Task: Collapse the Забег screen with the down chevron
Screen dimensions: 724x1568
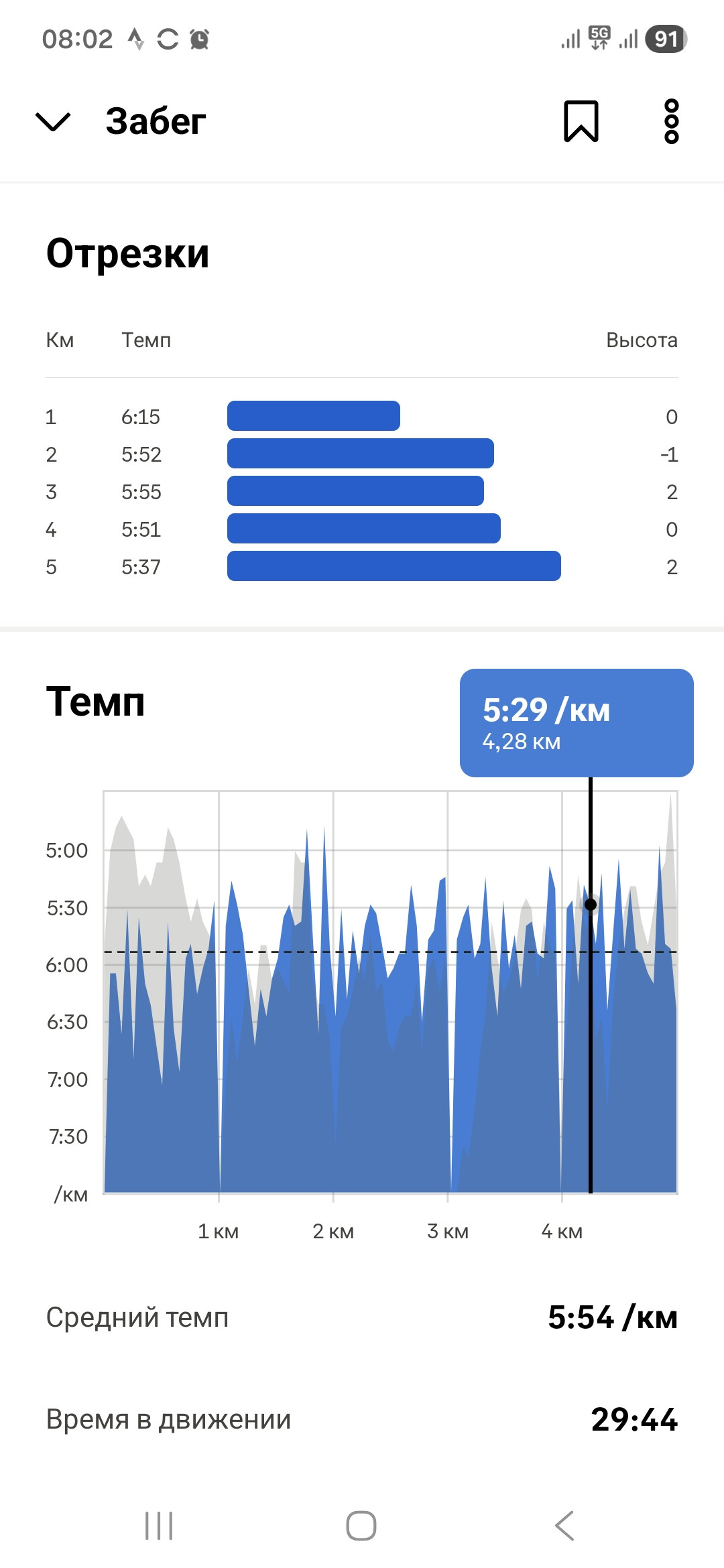Action: click(x=52, y=122)
